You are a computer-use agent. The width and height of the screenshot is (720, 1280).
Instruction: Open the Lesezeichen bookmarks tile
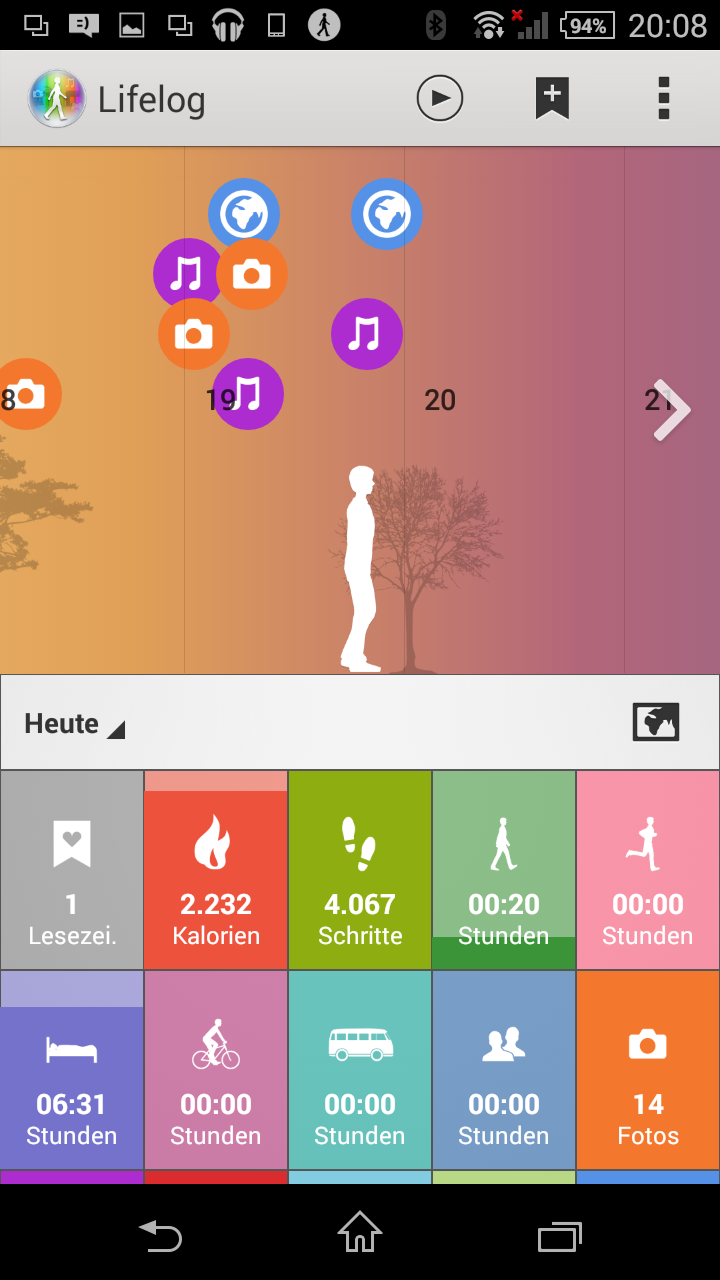[72, 870]
